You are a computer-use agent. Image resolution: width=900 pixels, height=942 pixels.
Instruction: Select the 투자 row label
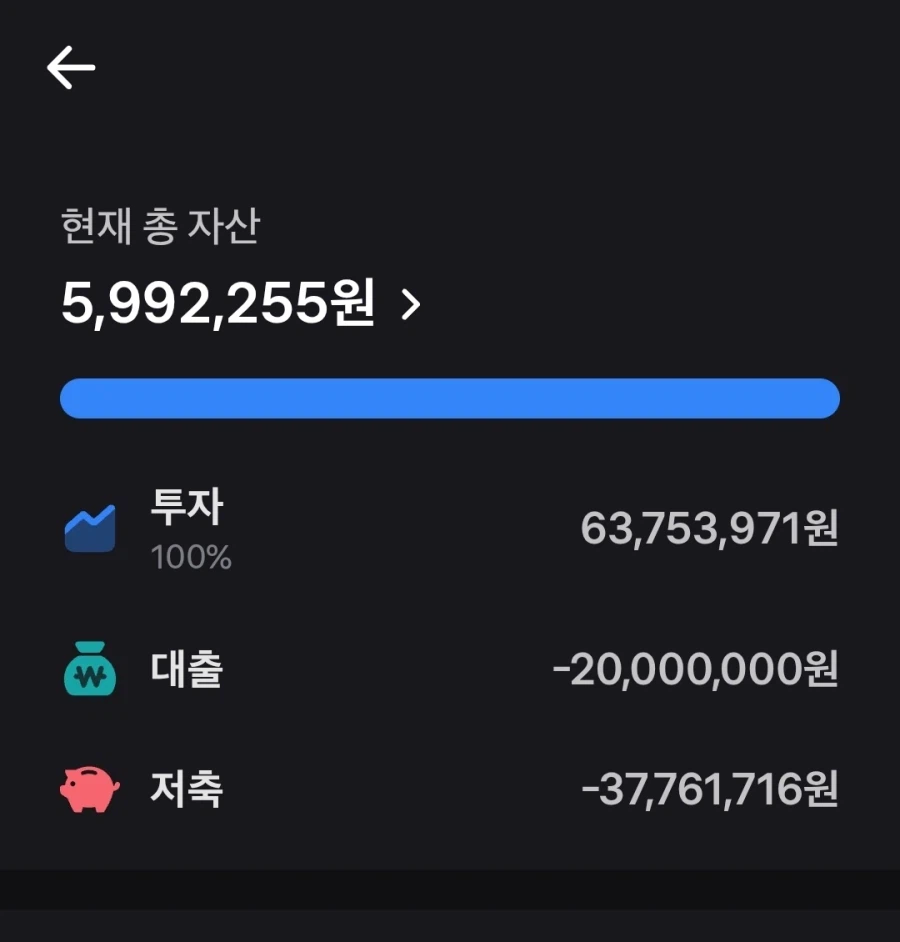pos(190,507)
